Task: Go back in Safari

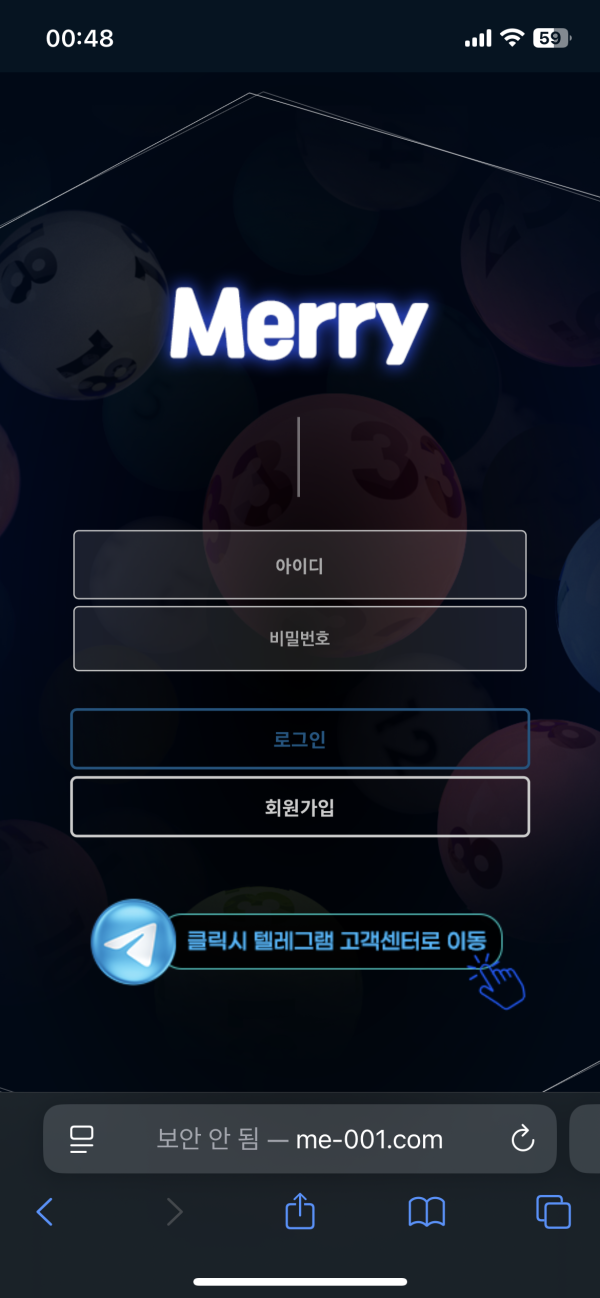Action: click(x=45, y=1212)
